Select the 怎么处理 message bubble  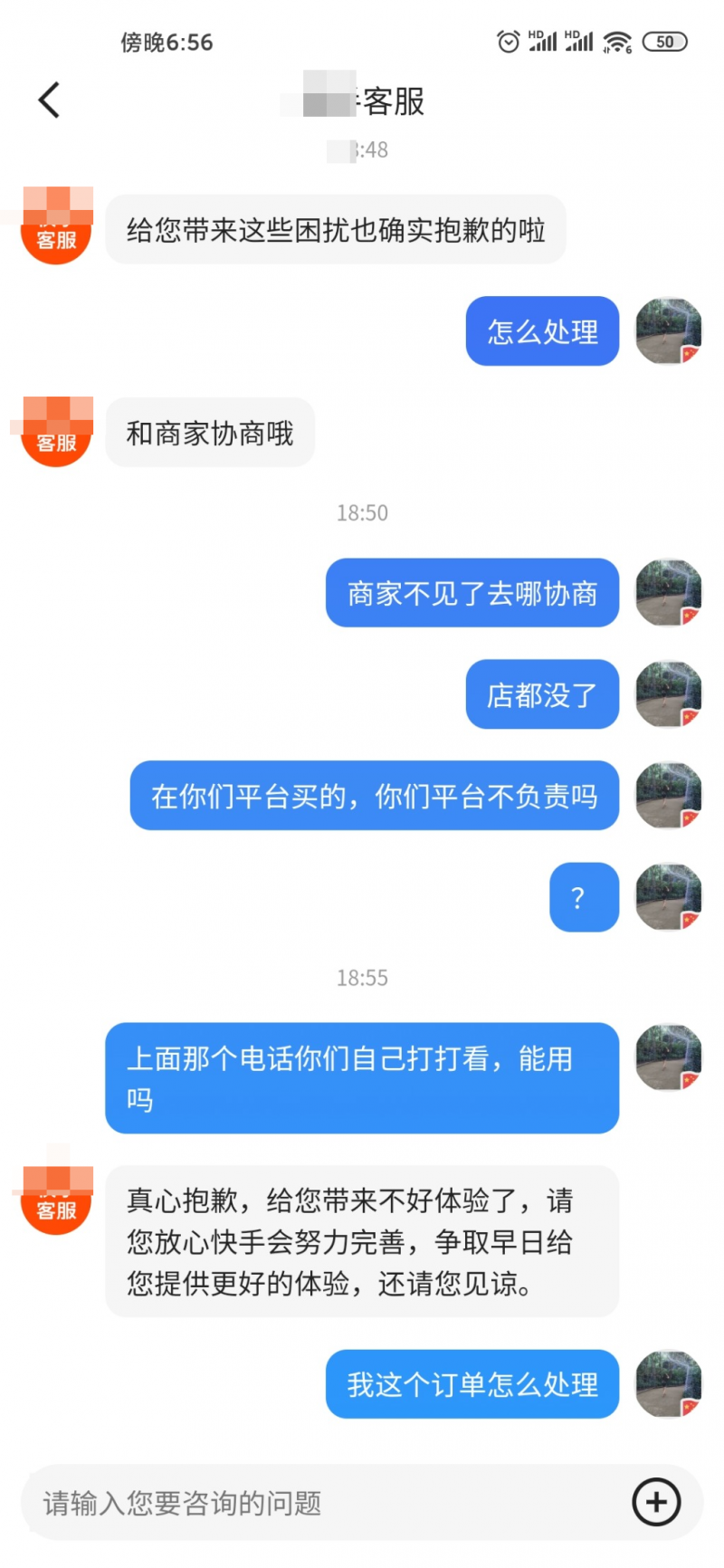541,331
